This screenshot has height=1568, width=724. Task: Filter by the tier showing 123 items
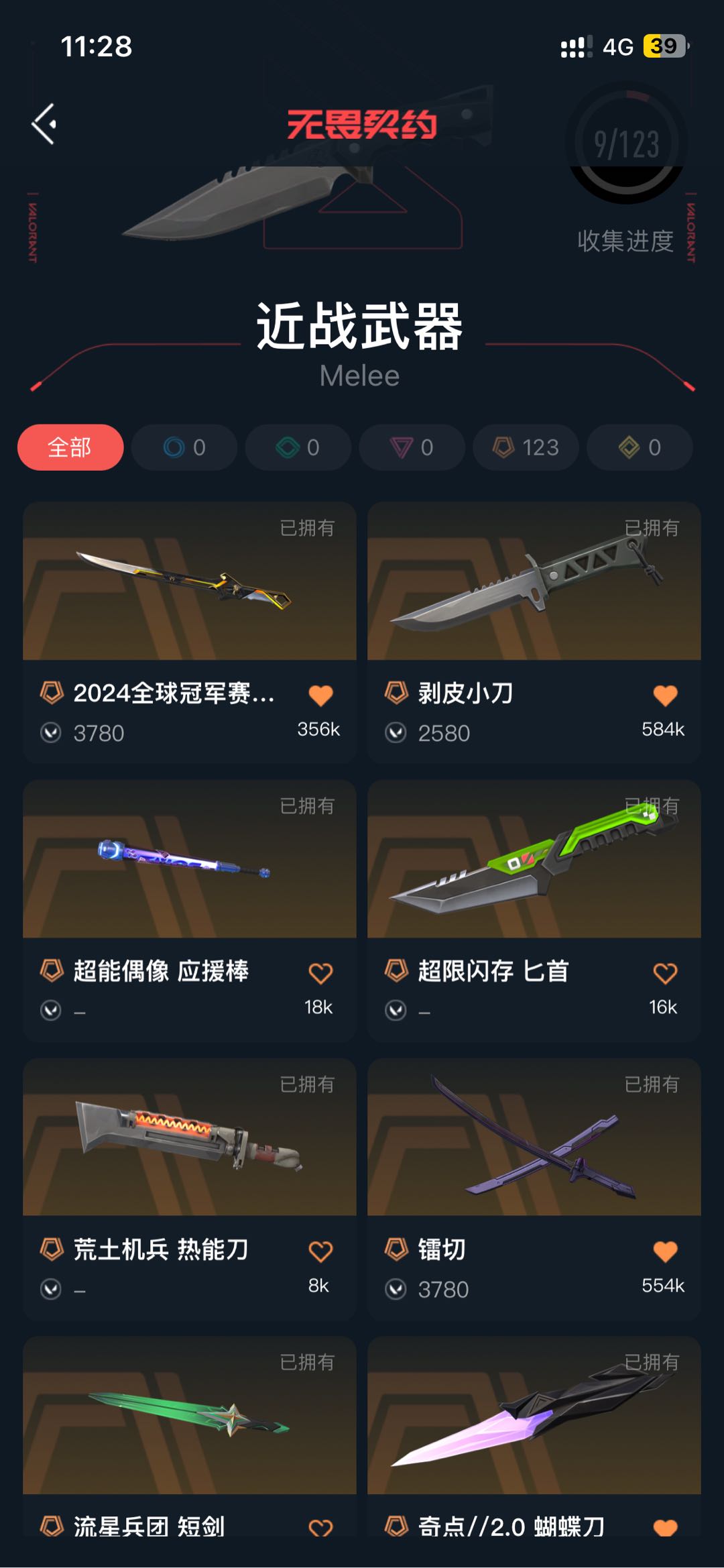pyautogui.click(x=526, y=447)
